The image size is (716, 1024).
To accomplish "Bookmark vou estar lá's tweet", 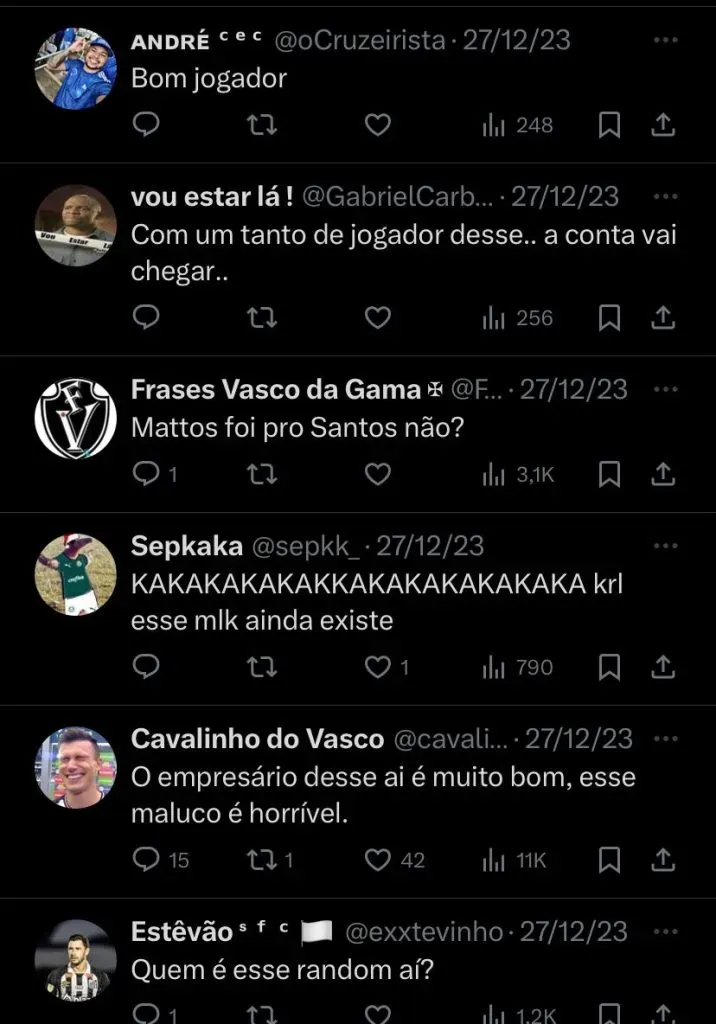I will 609,318.
